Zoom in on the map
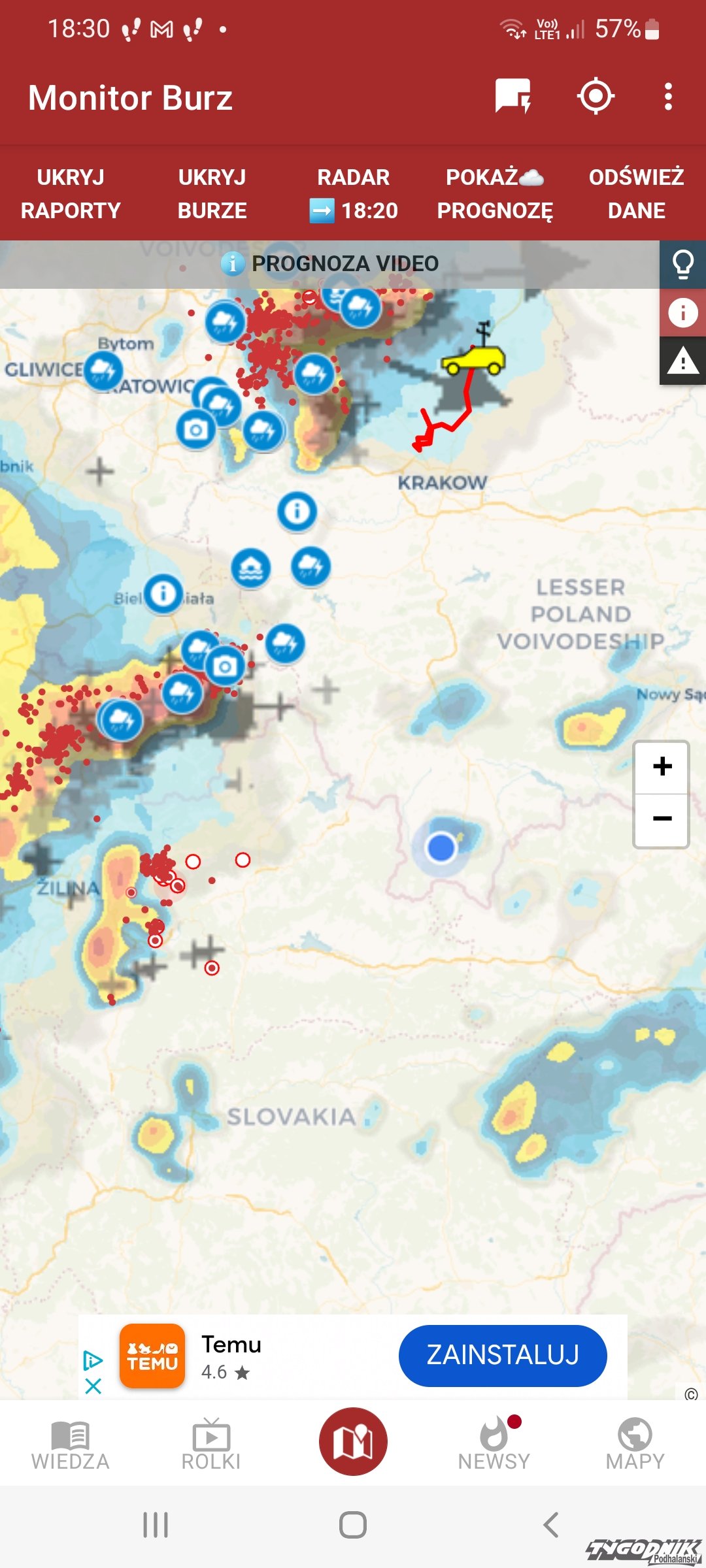 [662, 766]
